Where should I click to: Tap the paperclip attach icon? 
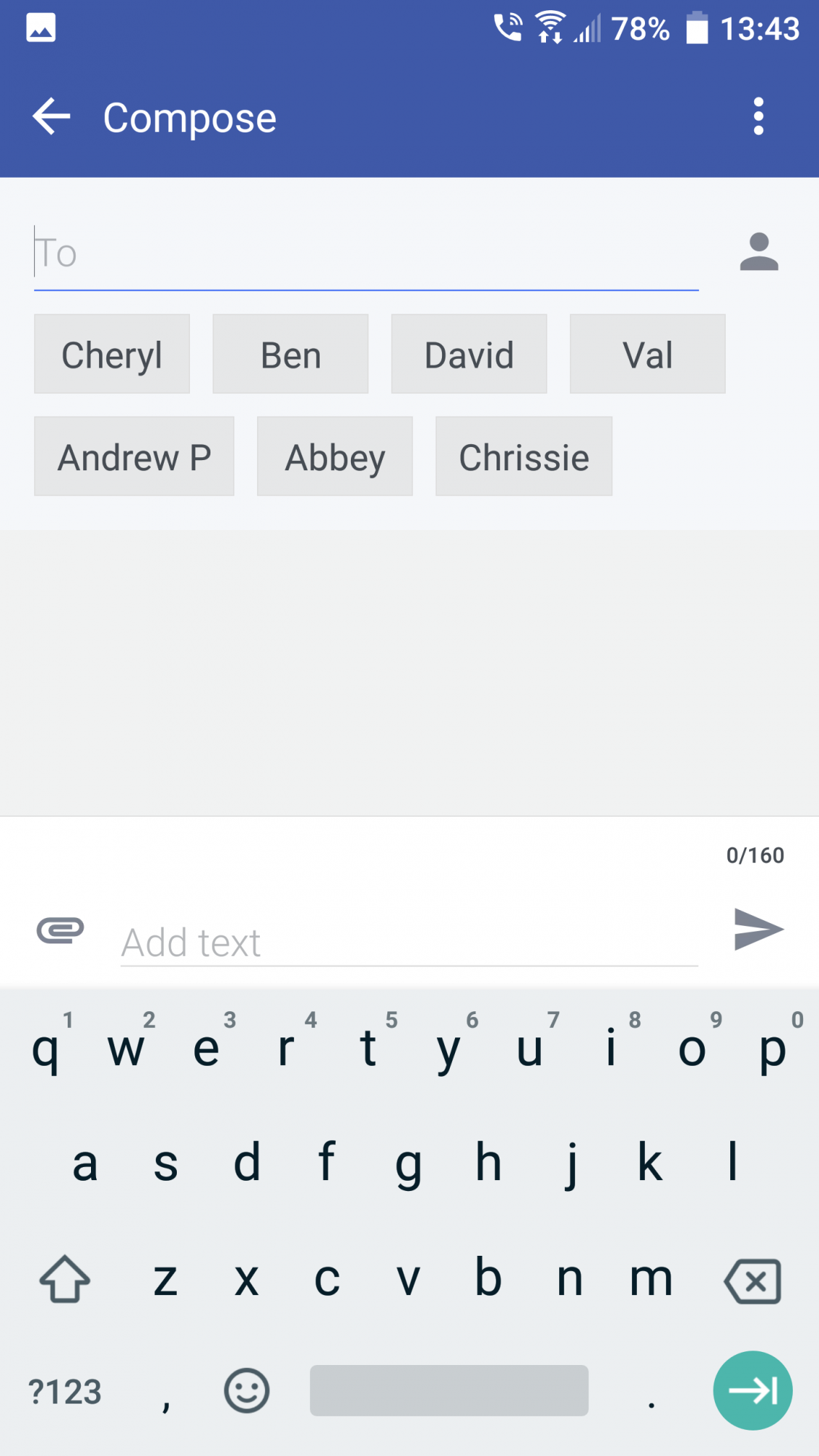click(60, 930)
